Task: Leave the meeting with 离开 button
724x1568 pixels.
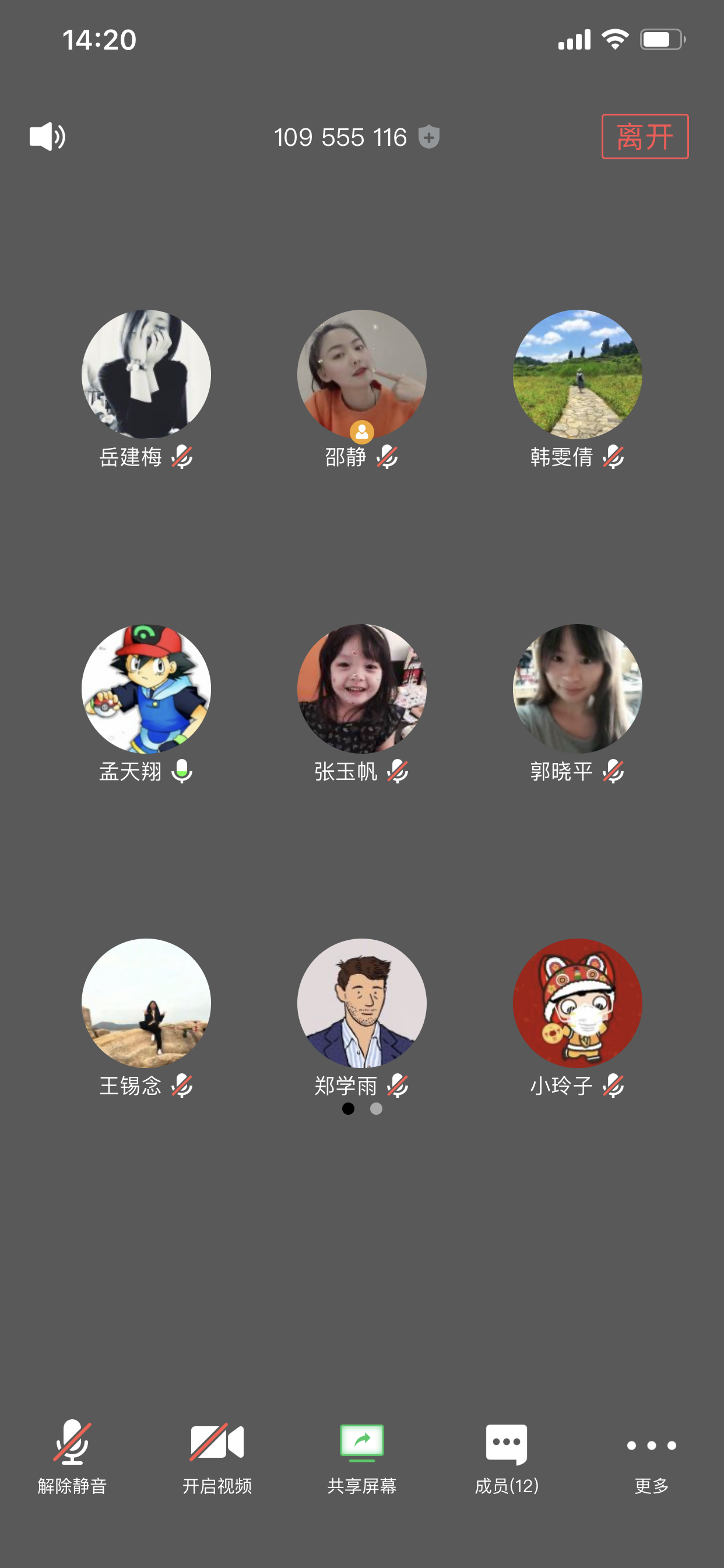Action: point(644,136)
